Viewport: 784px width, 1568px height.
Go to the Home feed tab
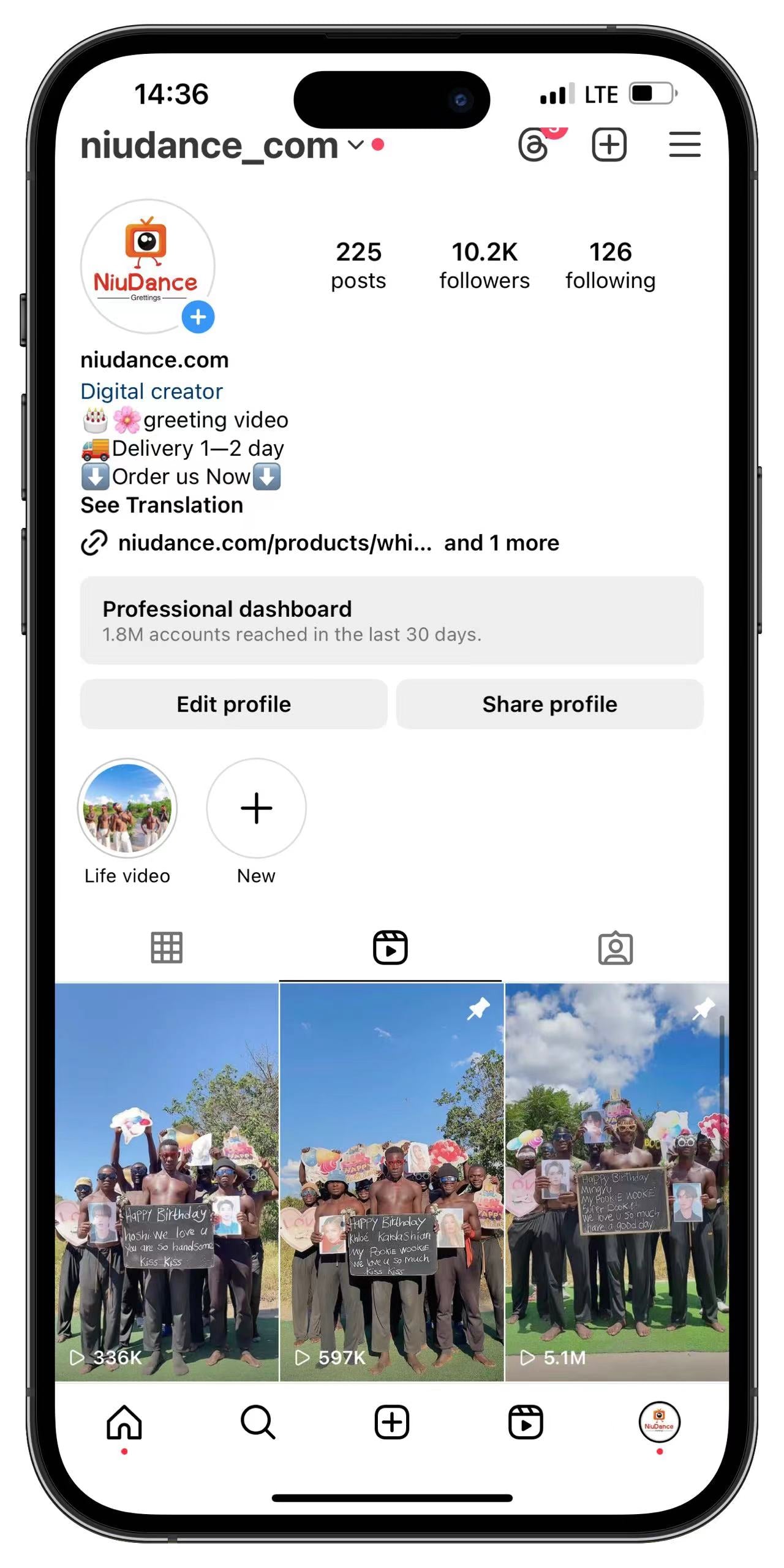click(x=124, y=1422)
